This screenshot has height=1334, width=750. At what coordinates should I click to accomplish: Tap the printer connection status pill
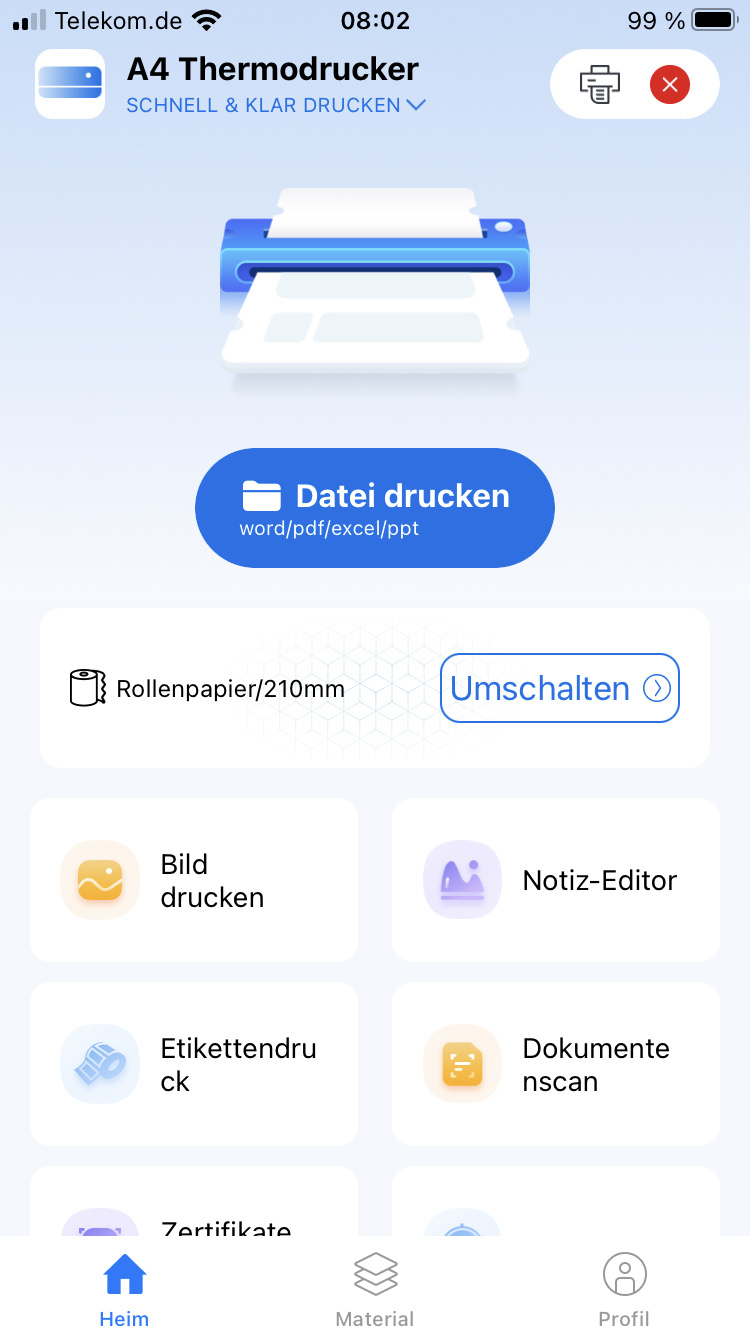[634, 84]
